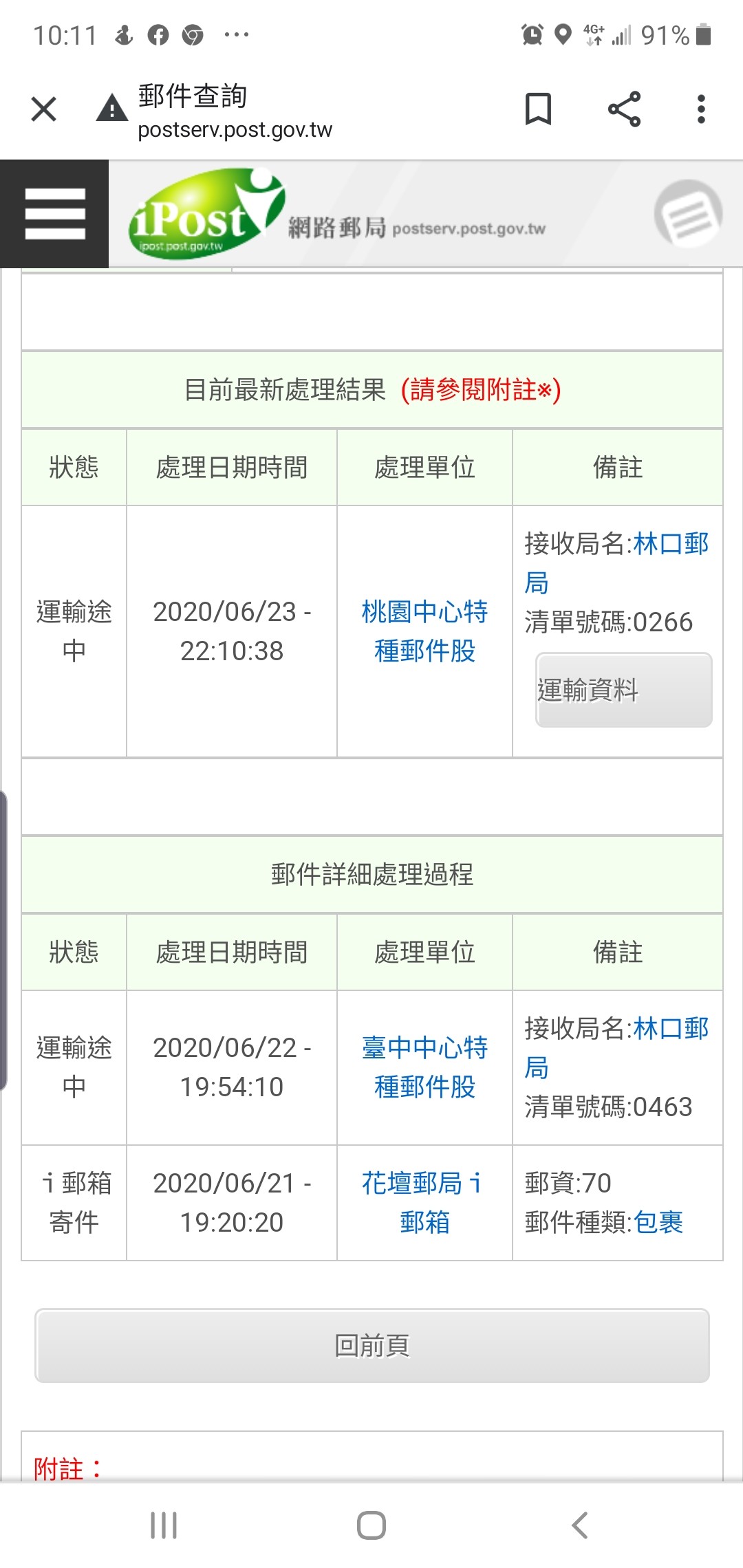Open the 桃園中心特種郵件股 link

[x=424, y=631]
